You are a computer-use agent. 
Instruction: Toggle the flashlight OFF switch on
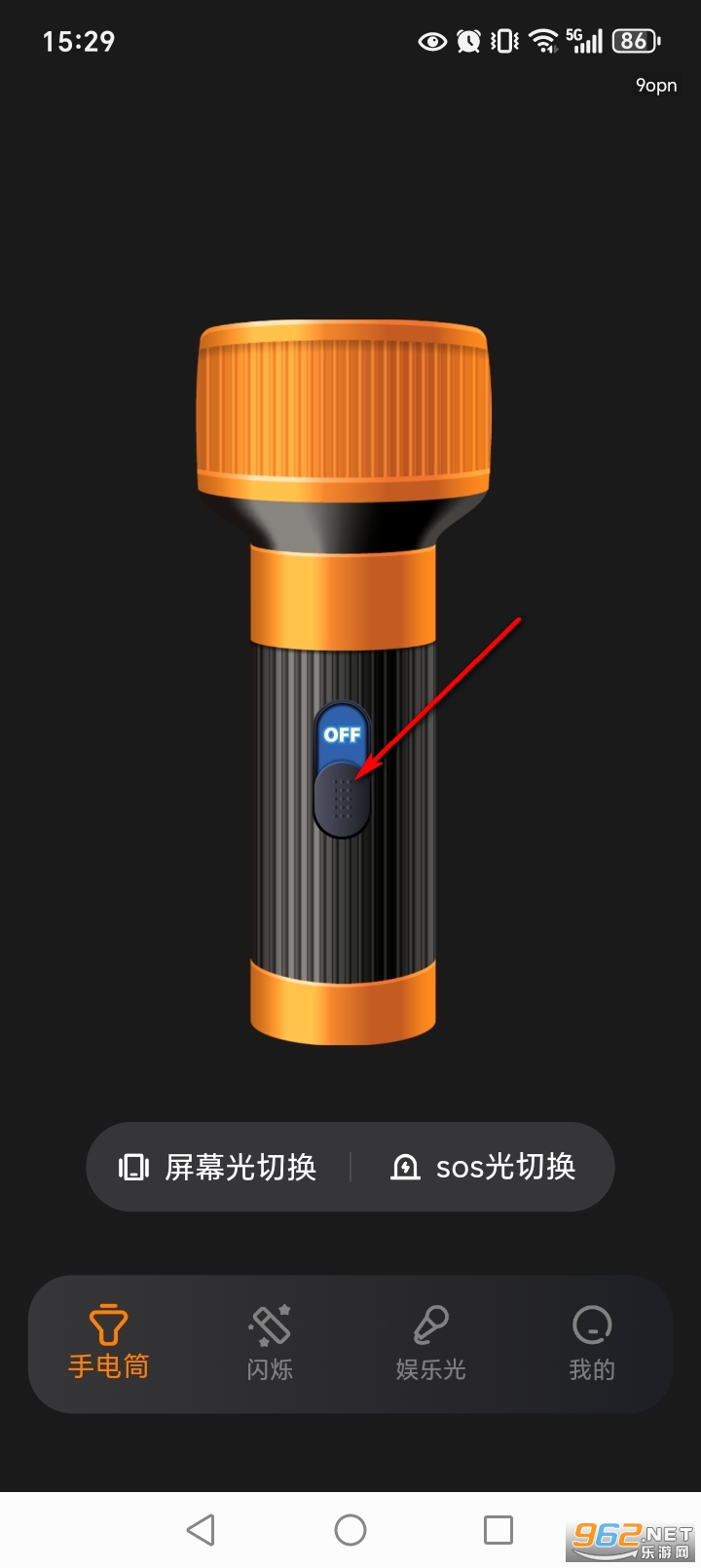click(x=342, y=769)
